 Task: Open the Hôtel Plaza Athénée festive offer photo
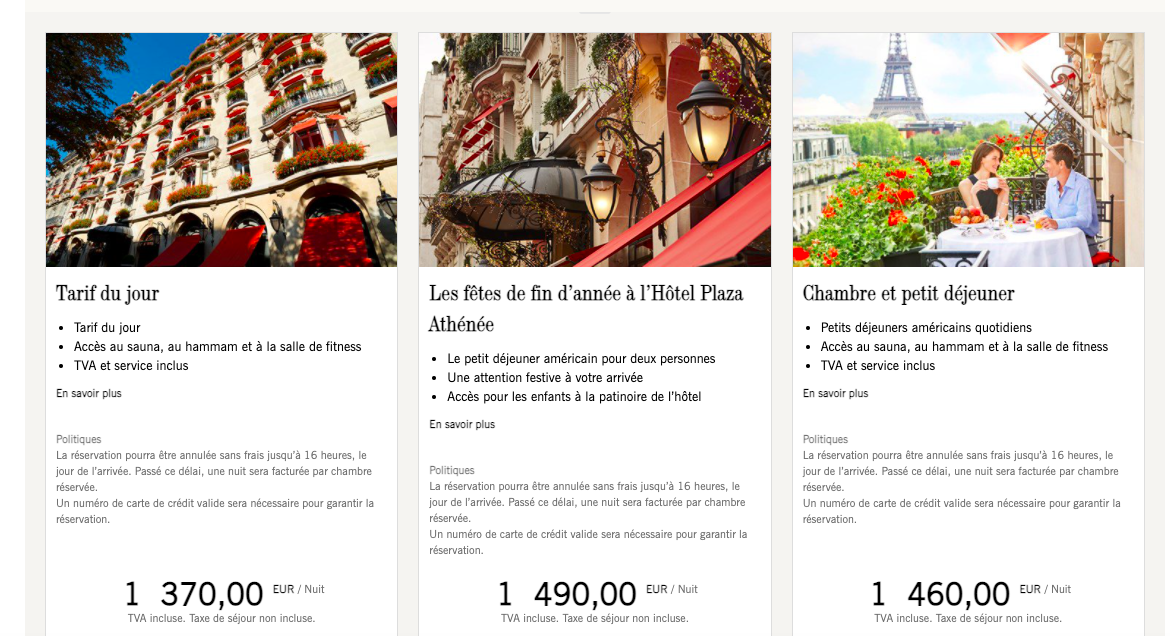(594, 150)
